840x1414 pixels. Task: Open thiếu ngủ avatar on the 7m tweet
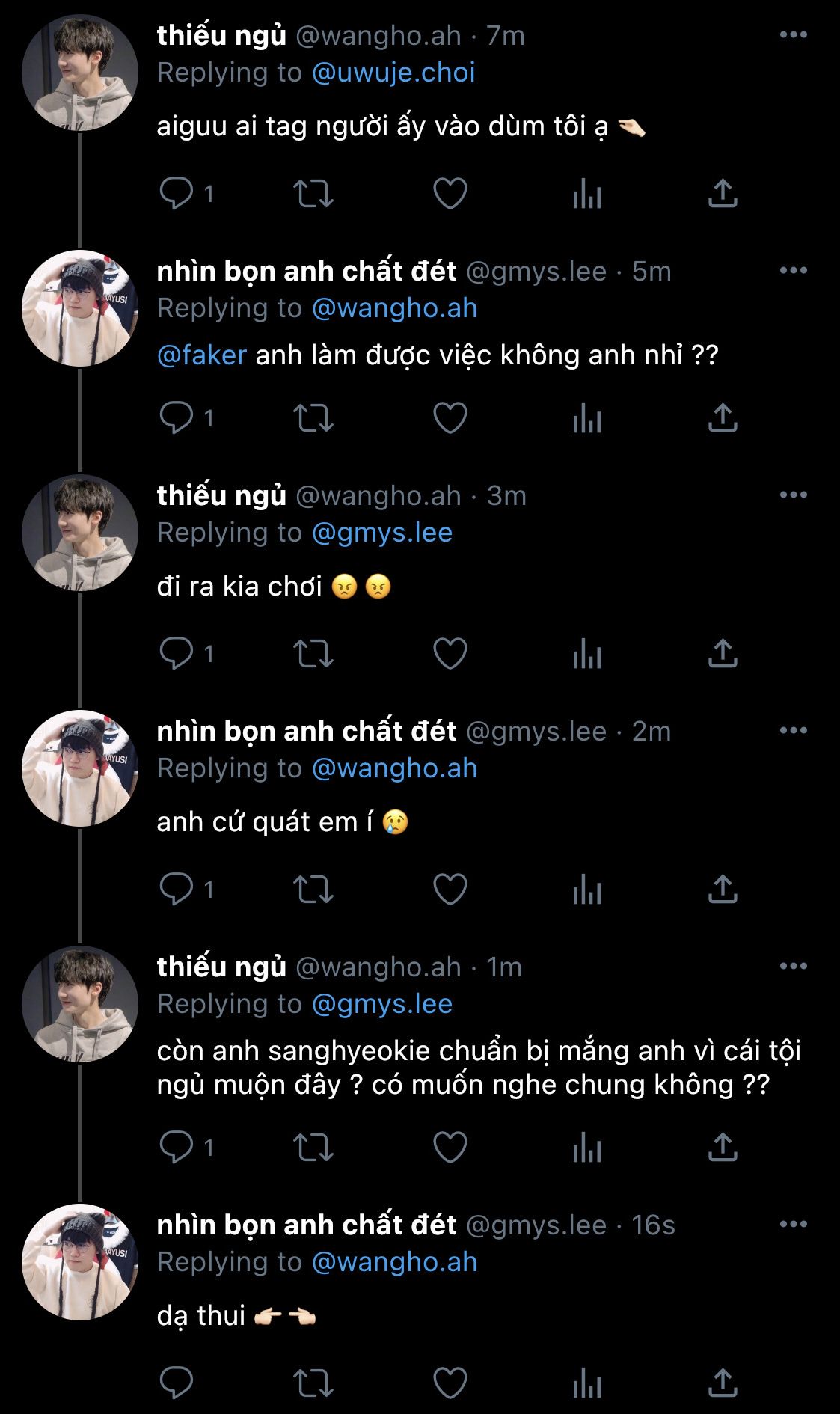point(80,73)
